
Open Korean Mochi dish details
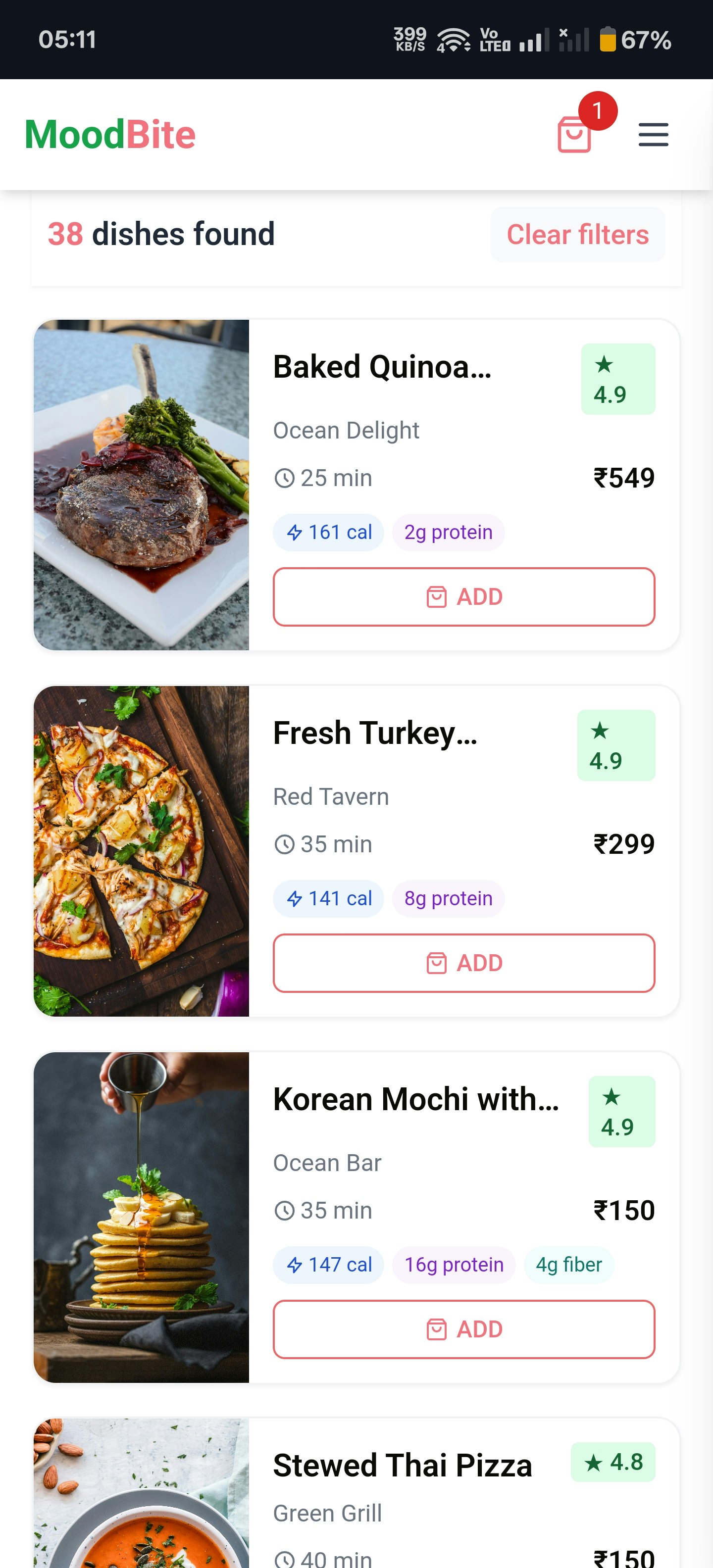click(415, 1099)
